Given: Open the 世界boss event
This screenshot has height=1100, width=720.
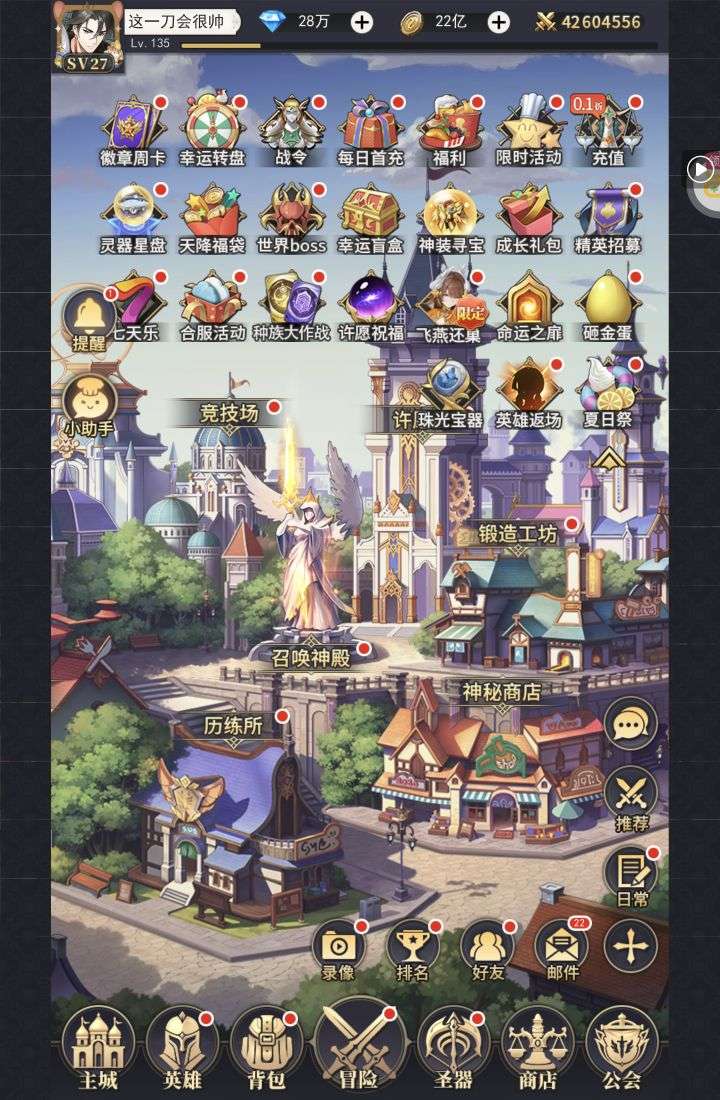Looking at the screenshot, I should pyautogui.click(x=292, y=217).
